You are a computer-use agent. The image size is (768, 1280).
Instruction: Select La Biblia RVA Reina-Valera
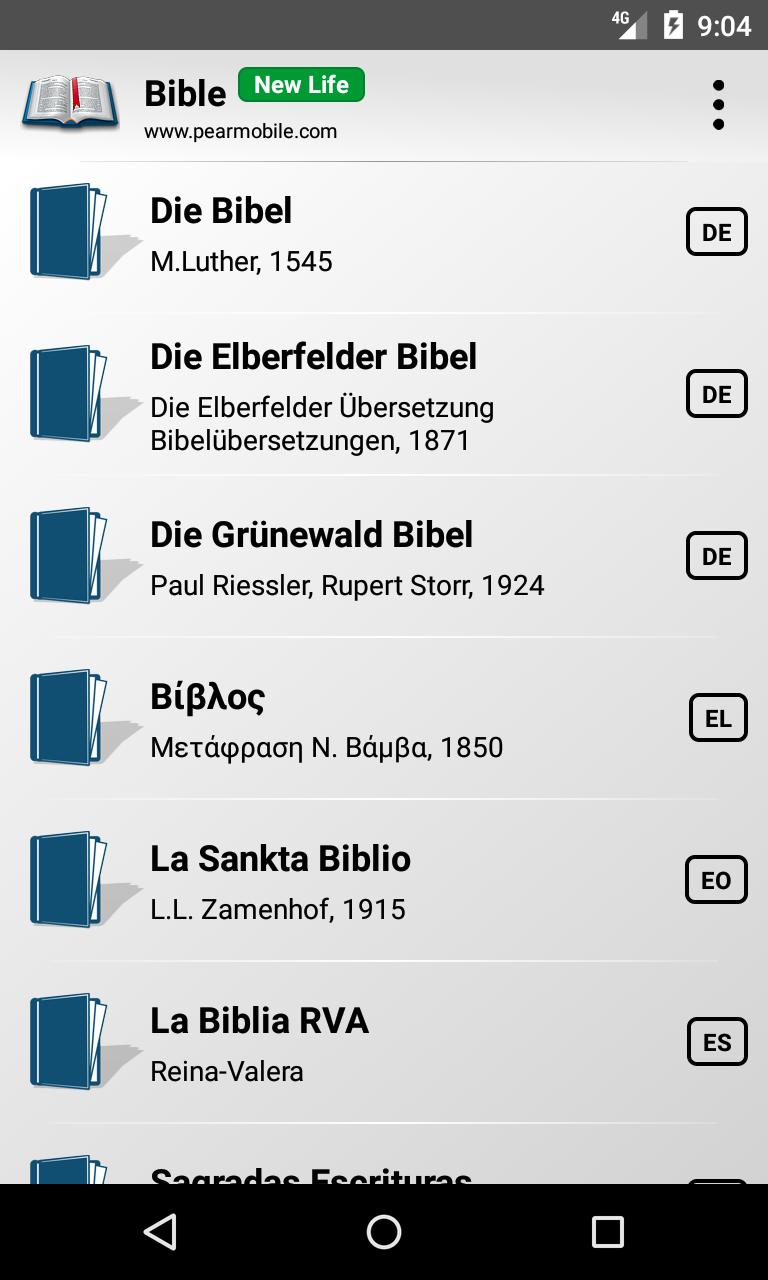click(384, 1042)
